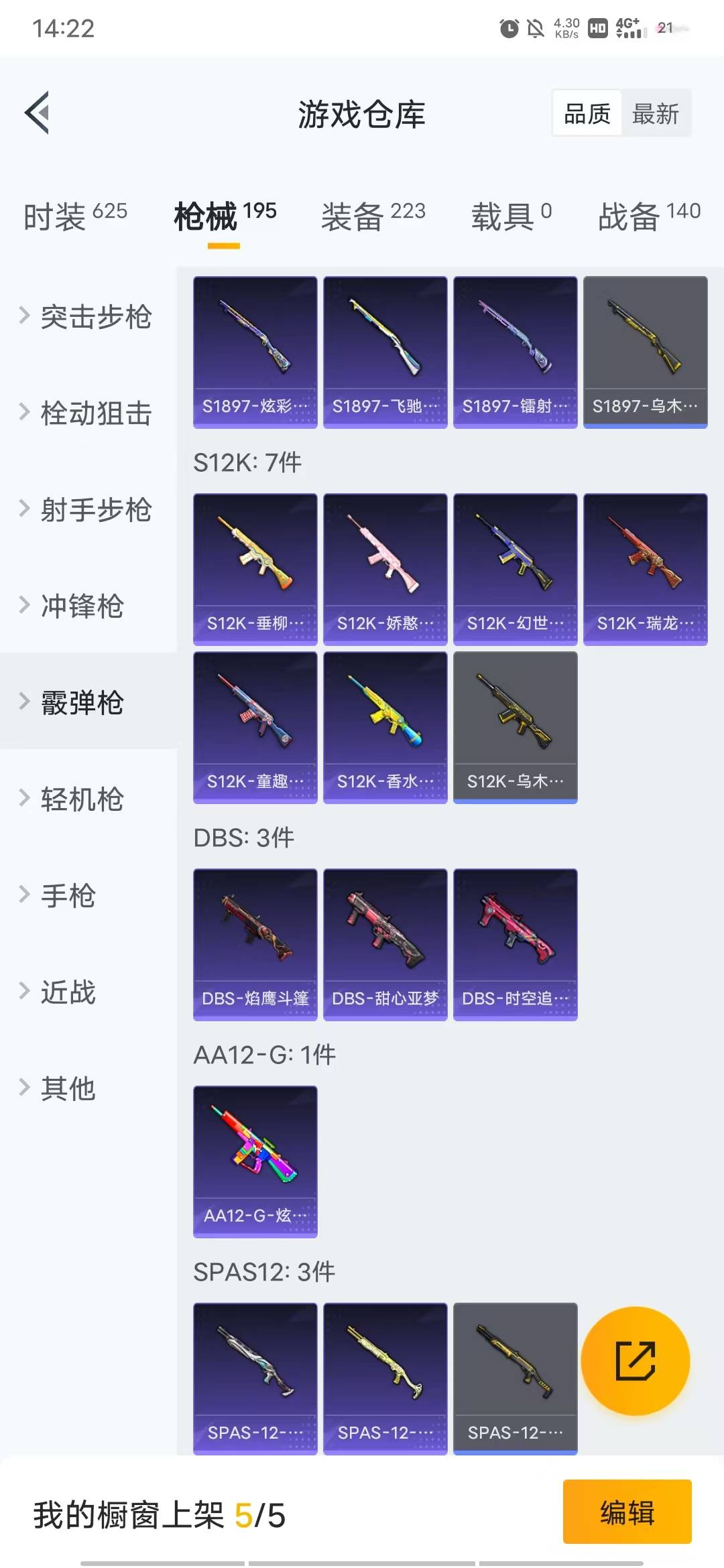This screenshot has height=1568, width=724.
Task: Tap the orange share floating button
Action: [x=635, y=1360]
